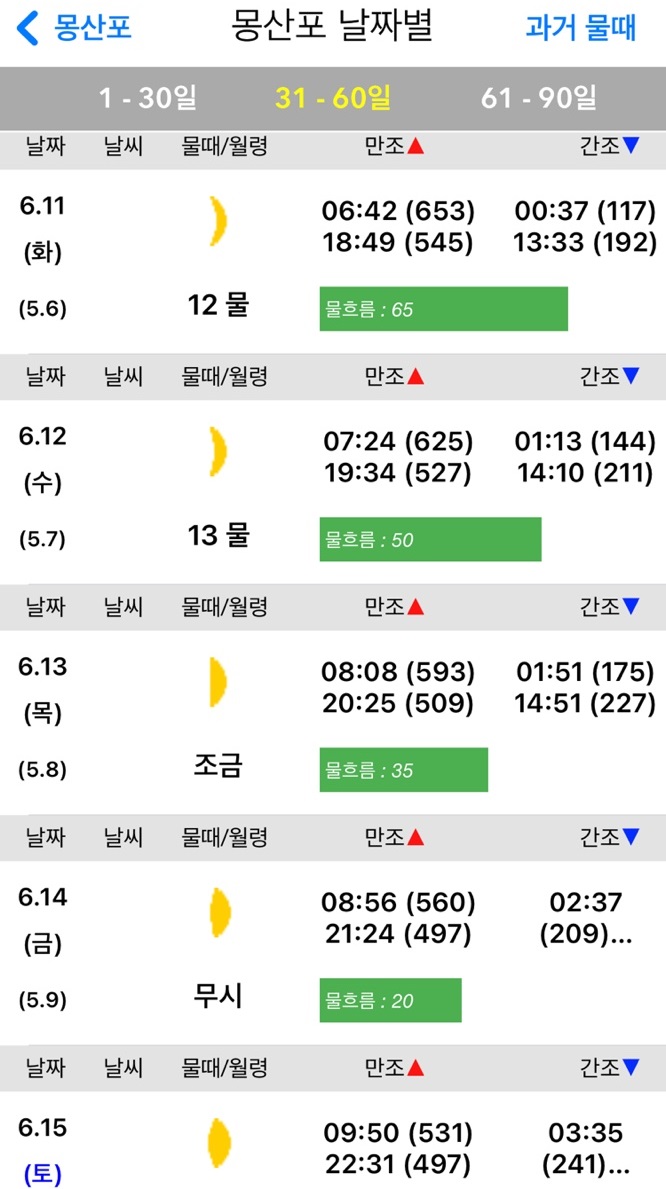Open the 6.15 (토) tide entry

(x=333, y=1140)
